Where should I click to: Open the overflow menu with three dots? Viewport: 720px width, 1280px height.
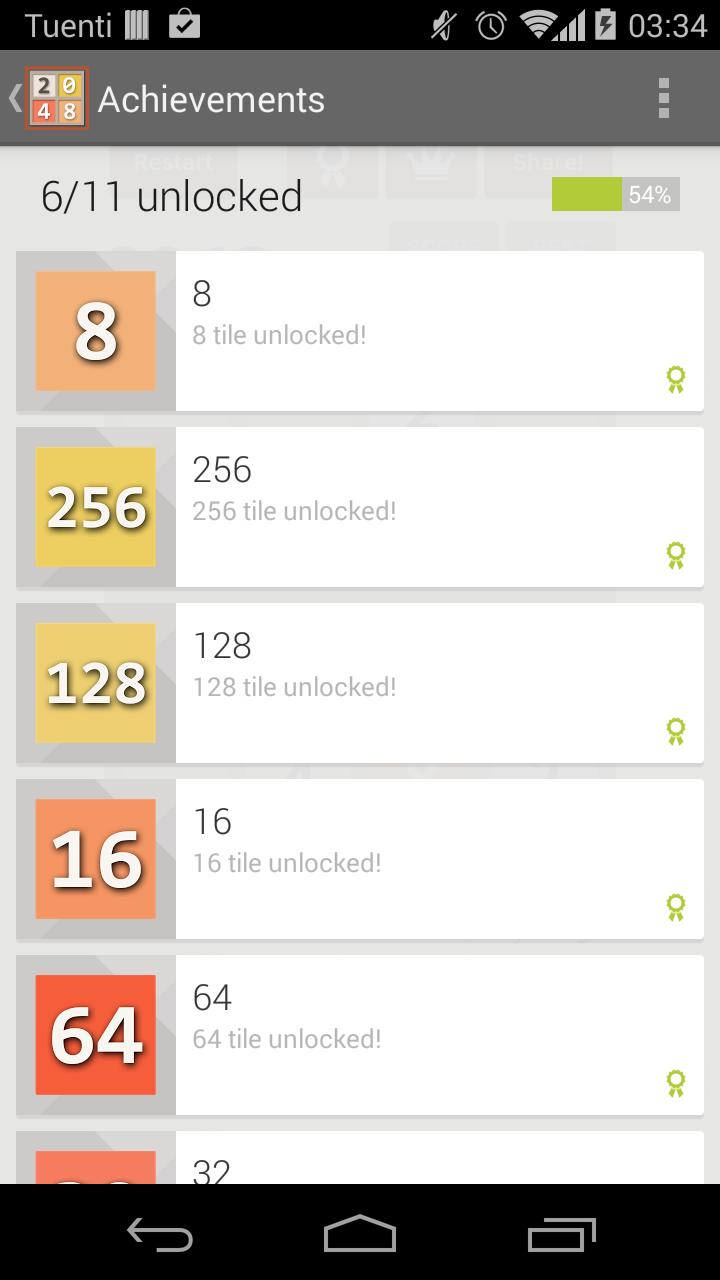pos(662,97)
